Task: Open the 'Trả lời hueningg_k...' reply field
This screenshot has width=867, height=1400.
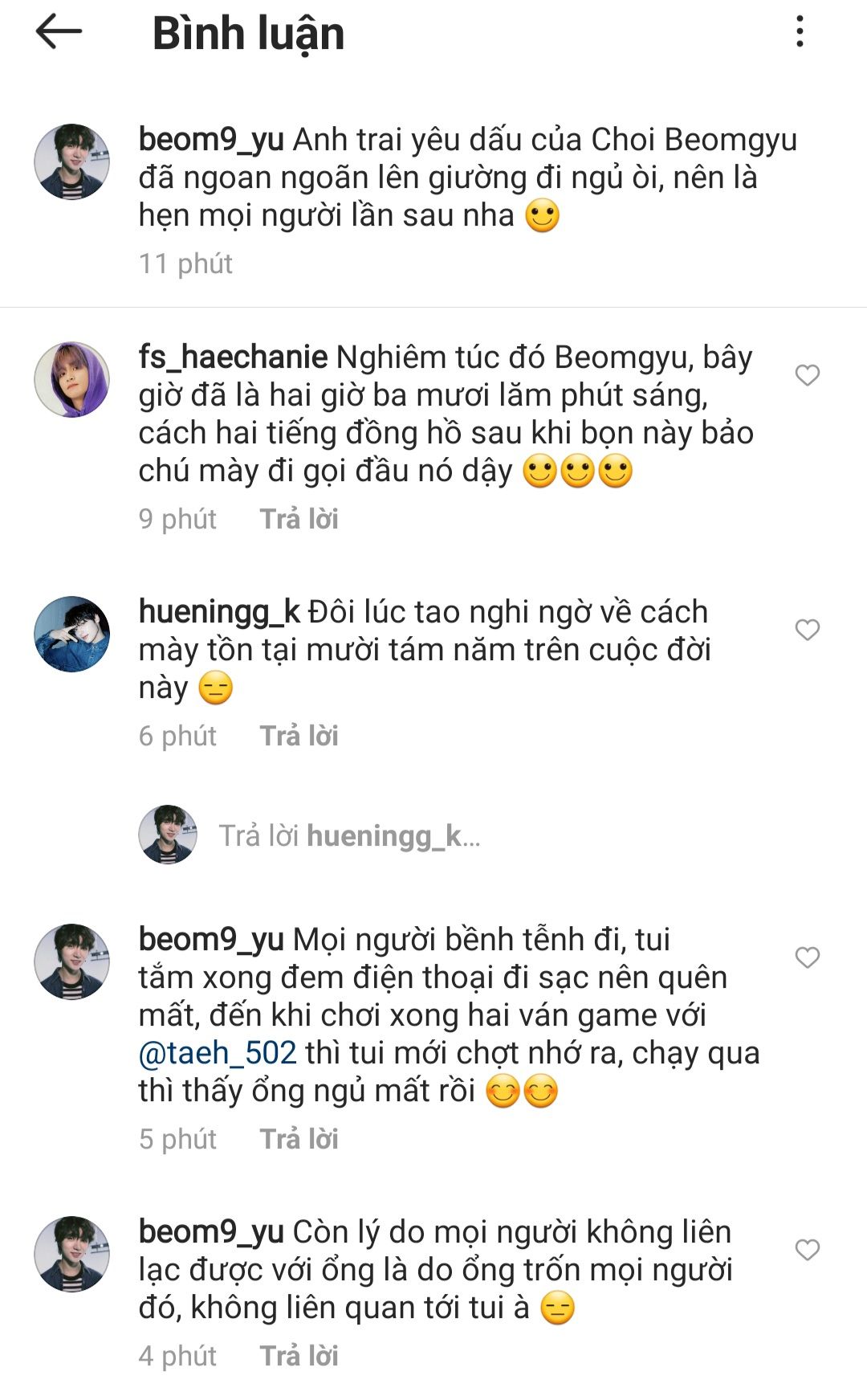Action: (350, 836)
